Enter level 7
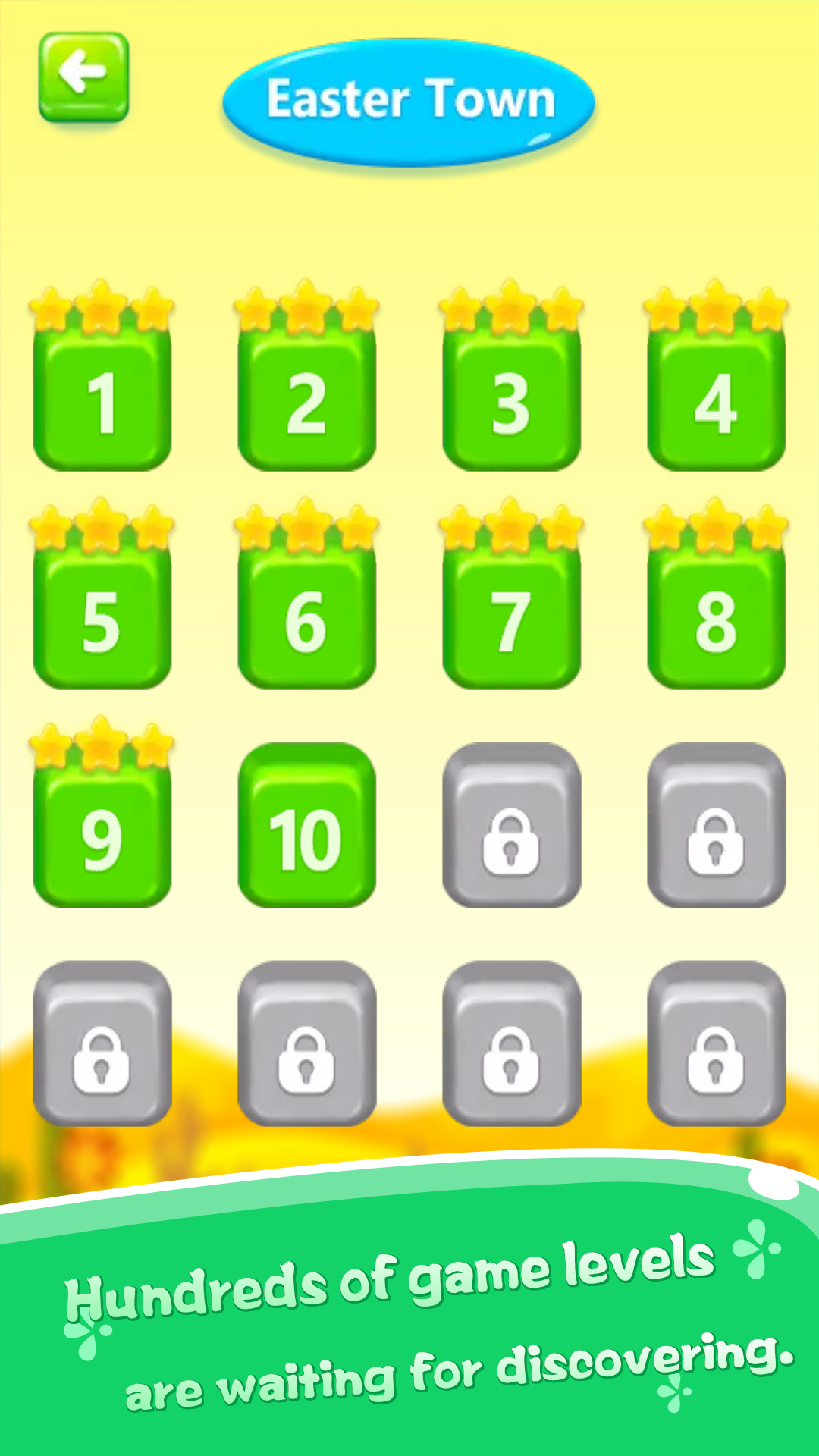The image size is (819, 1456). click(x=512, y=622)
